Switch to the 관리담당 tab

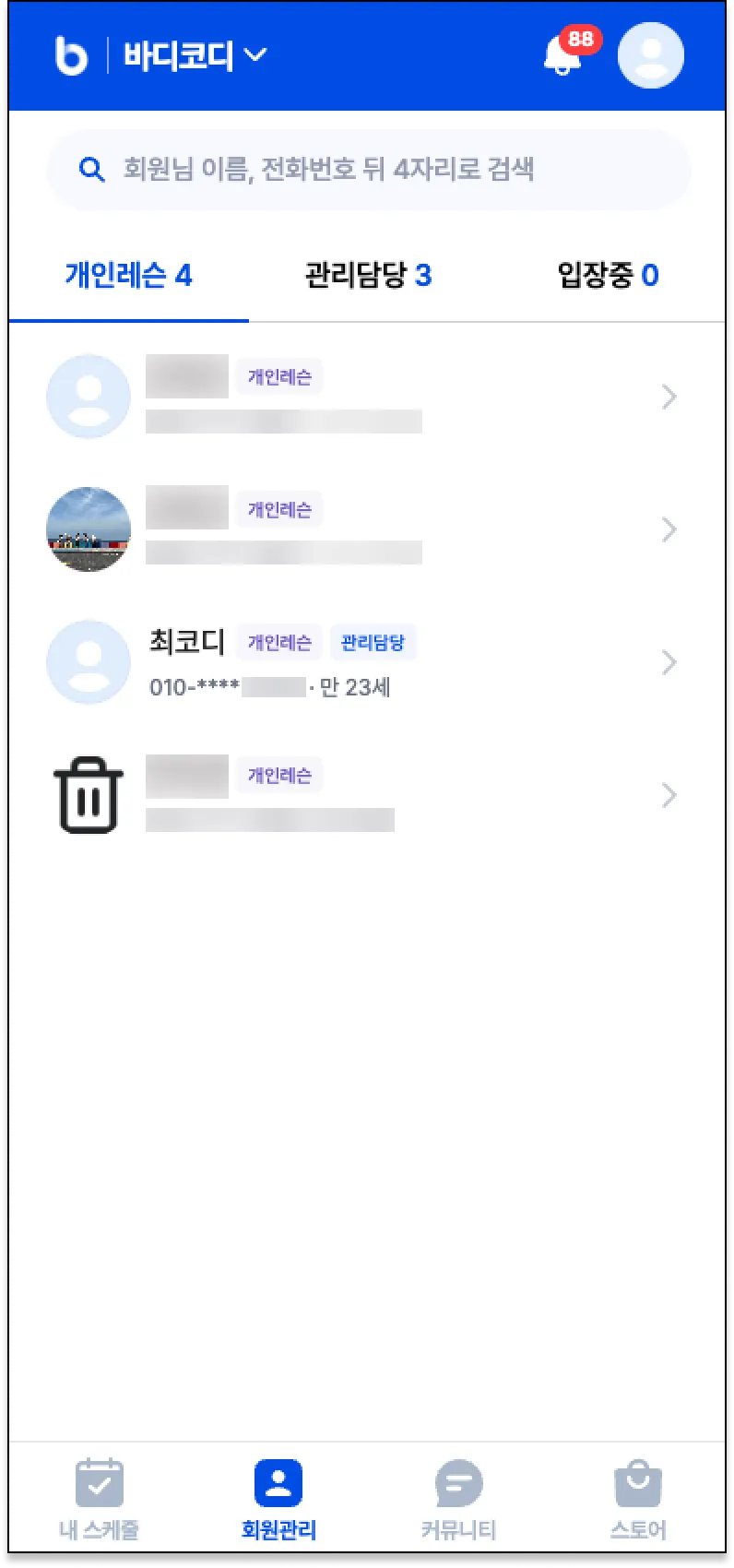368,275
